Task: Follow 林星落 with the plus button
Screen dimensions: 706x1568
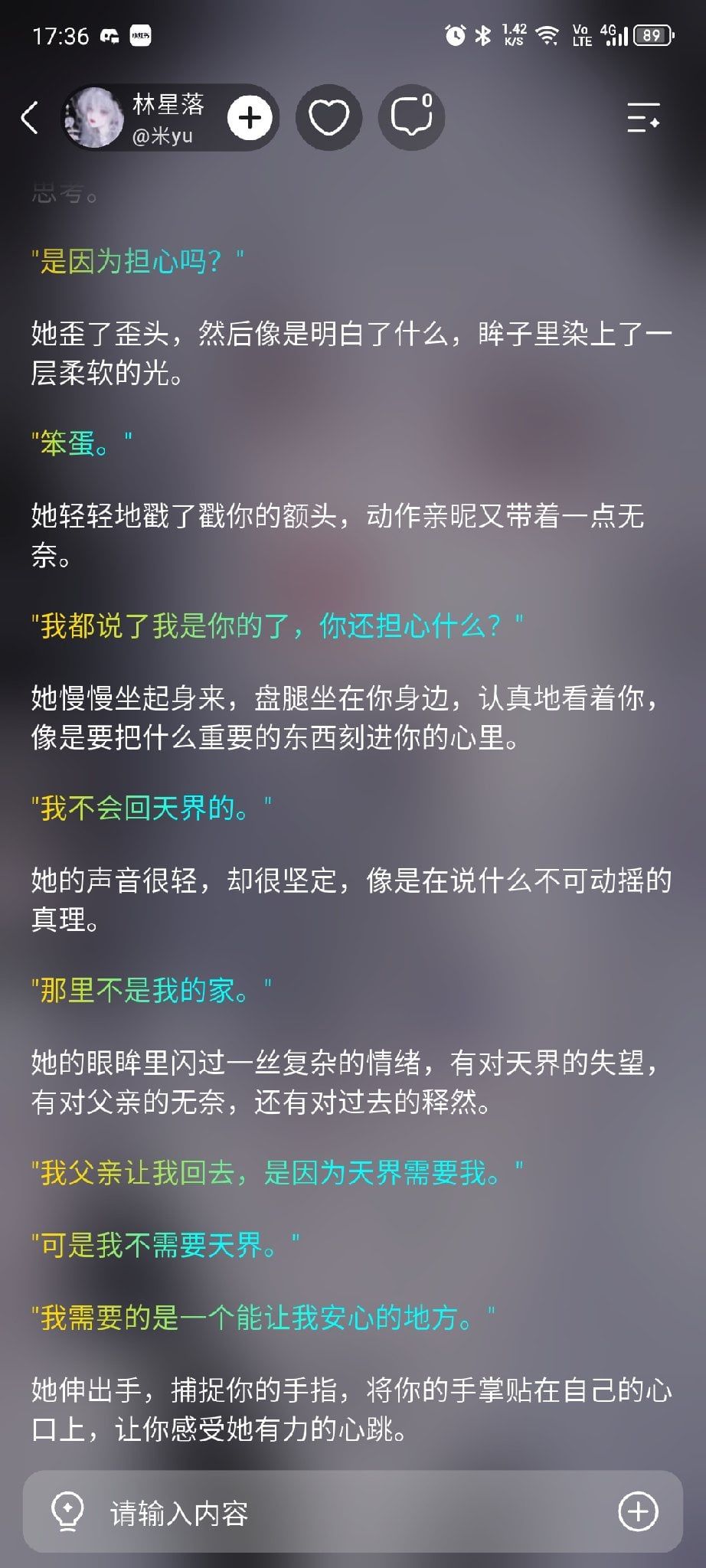Action: [250, 118]
